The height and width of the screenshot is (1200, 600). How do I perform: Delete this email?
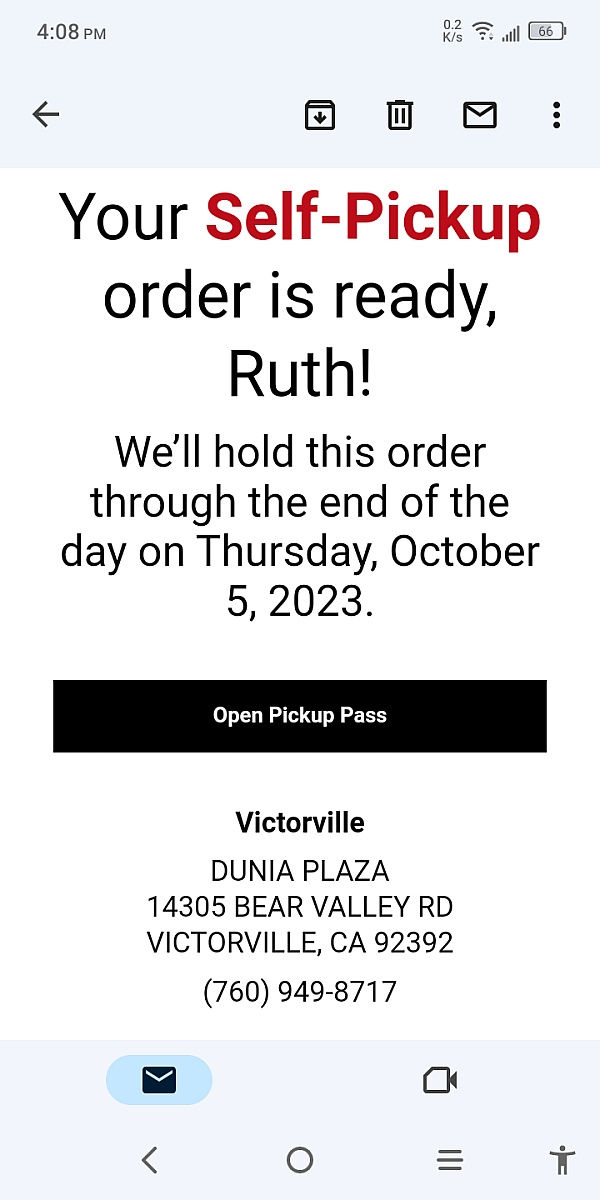[400, 115]
